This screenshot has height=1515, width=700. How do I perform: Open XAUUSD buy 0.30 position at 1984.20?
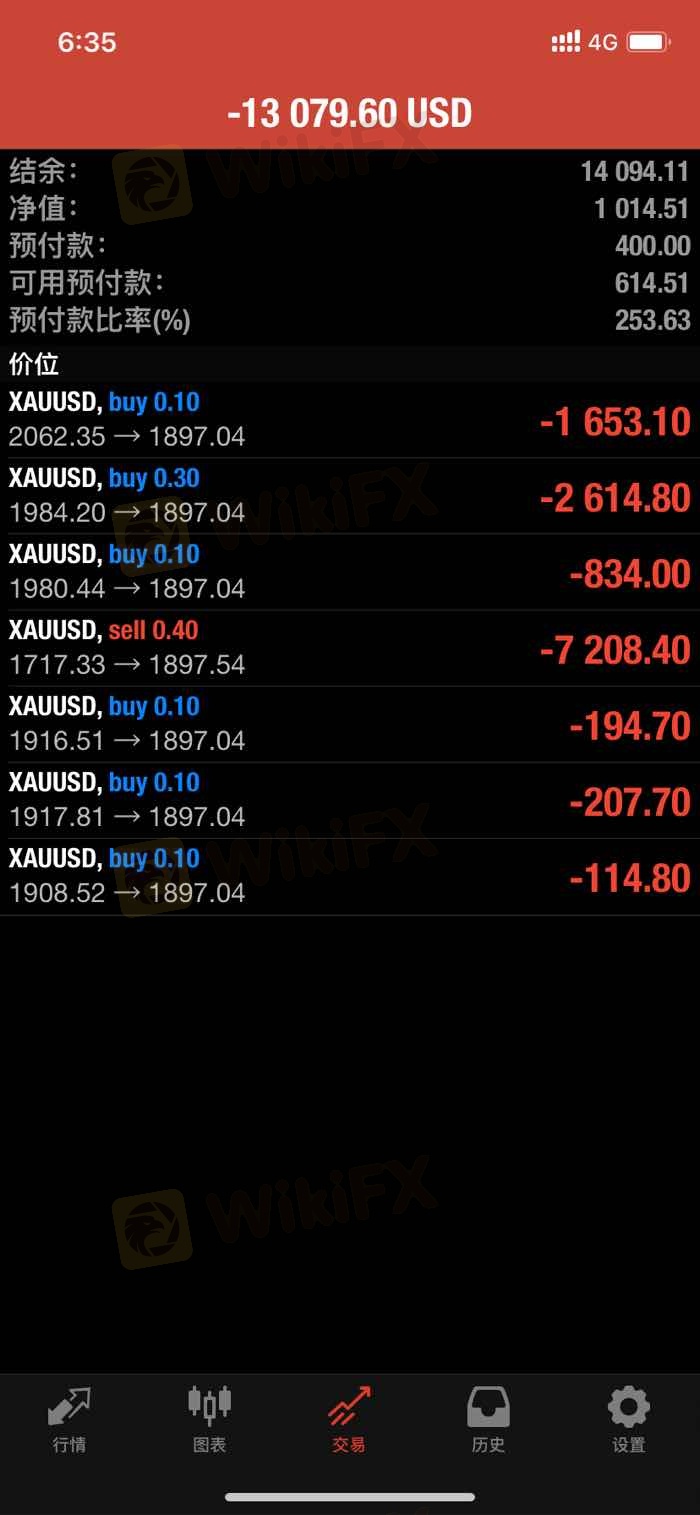pos(350,496)
